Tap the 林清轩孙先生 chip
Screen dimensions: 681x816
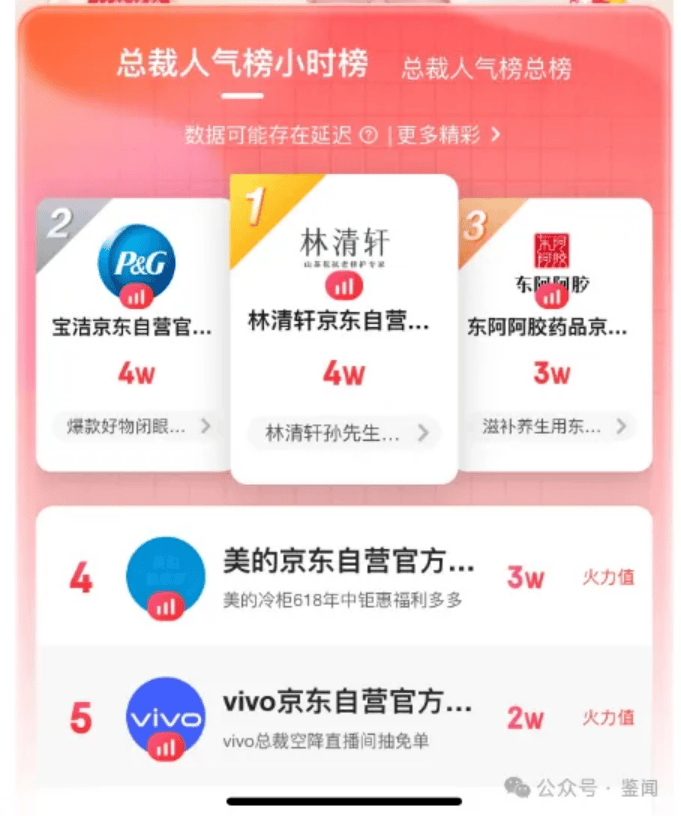coord(344,432)
